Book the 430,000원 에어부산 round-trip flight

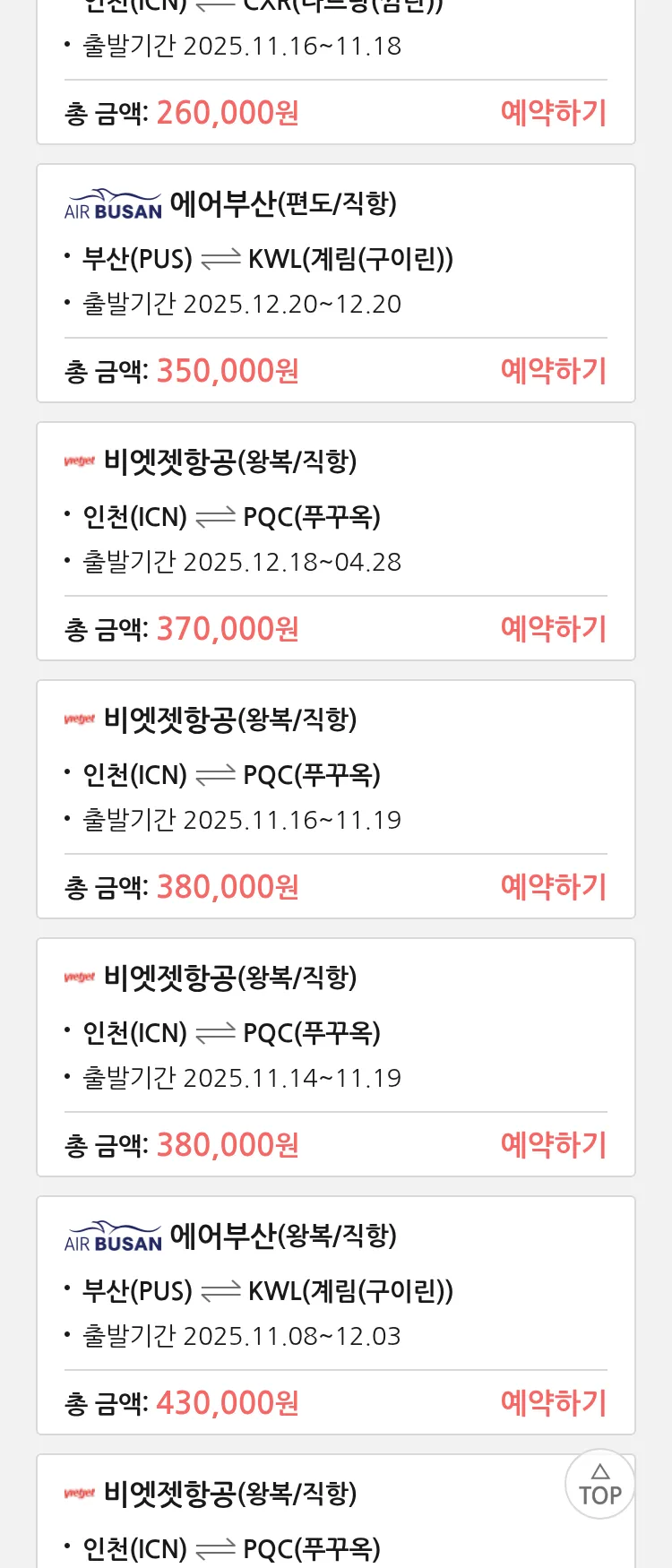pos(553,1403)
